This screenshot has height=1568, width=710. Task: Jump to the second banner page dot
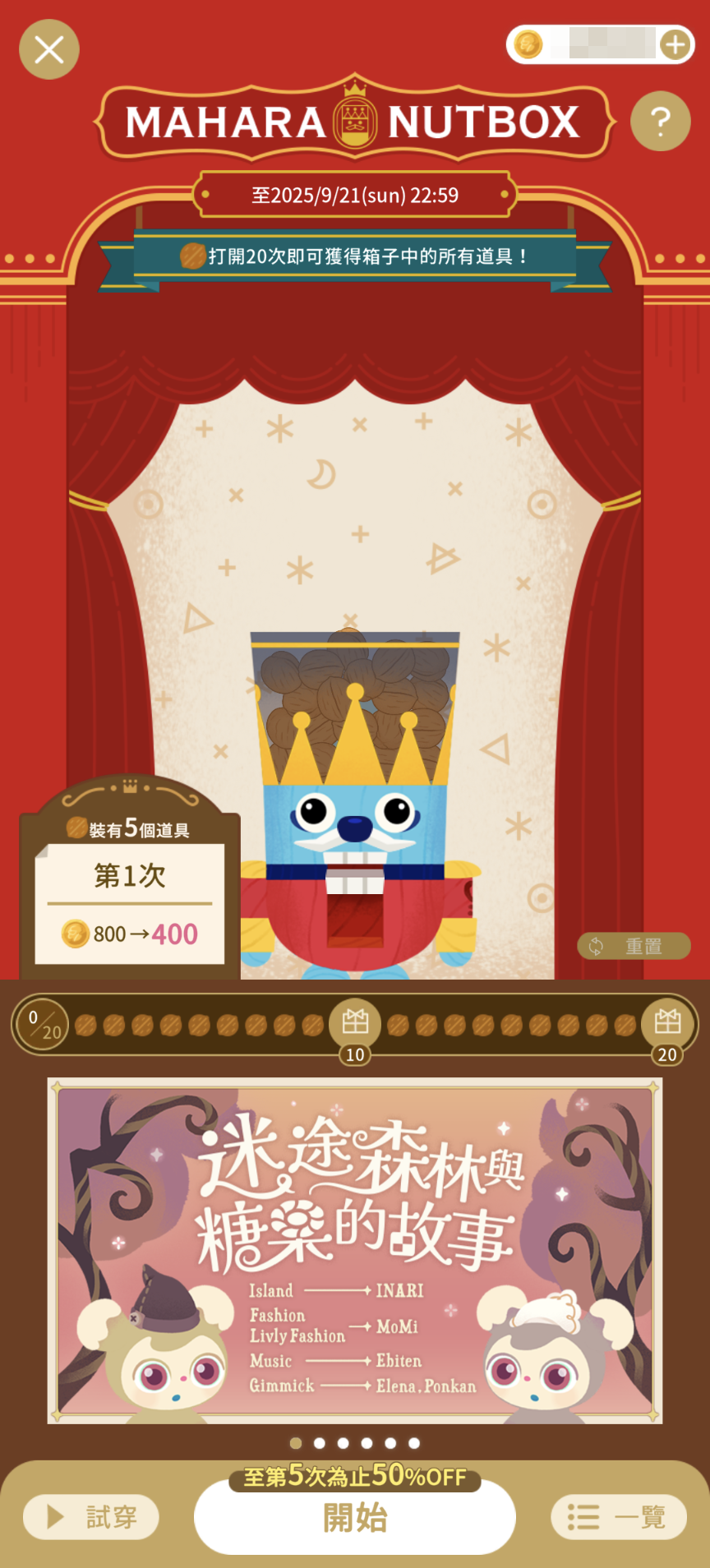pyautogui.click(x=320, y=1443)
